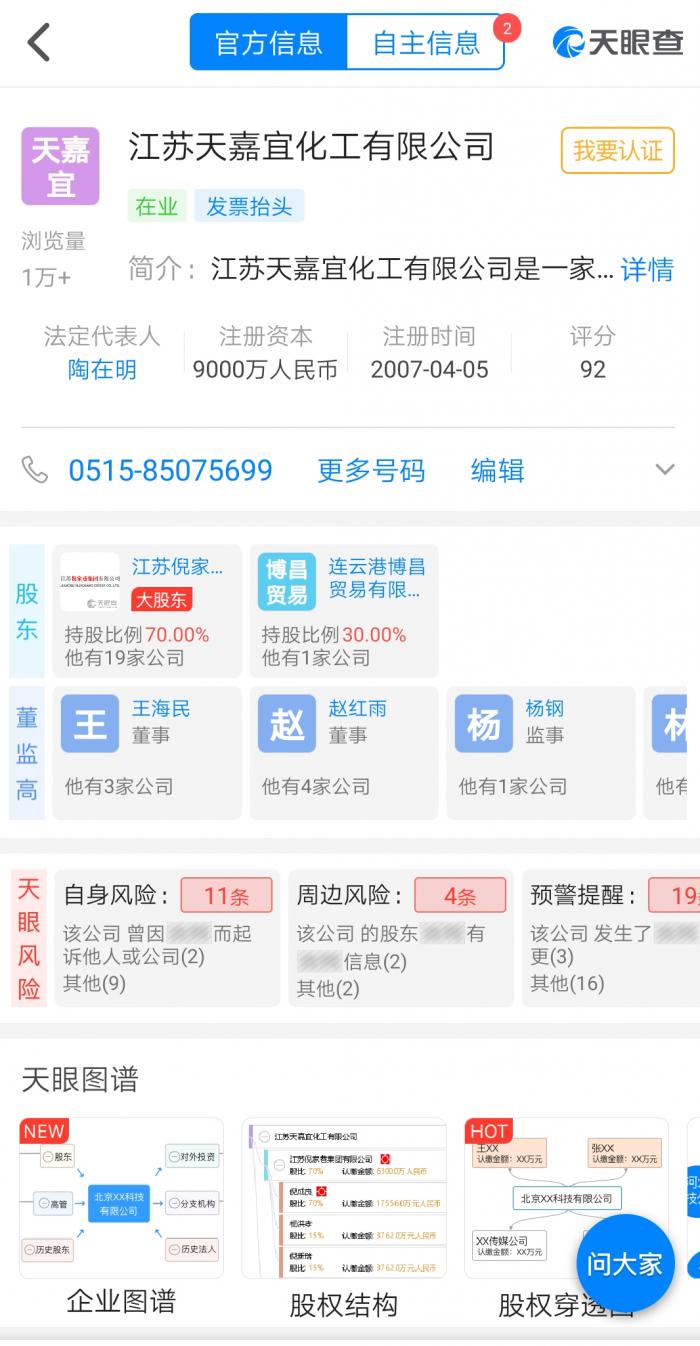Tap the 问大家 floating button
This screenshot has height=1346, width=700.
pos(625,1264)
